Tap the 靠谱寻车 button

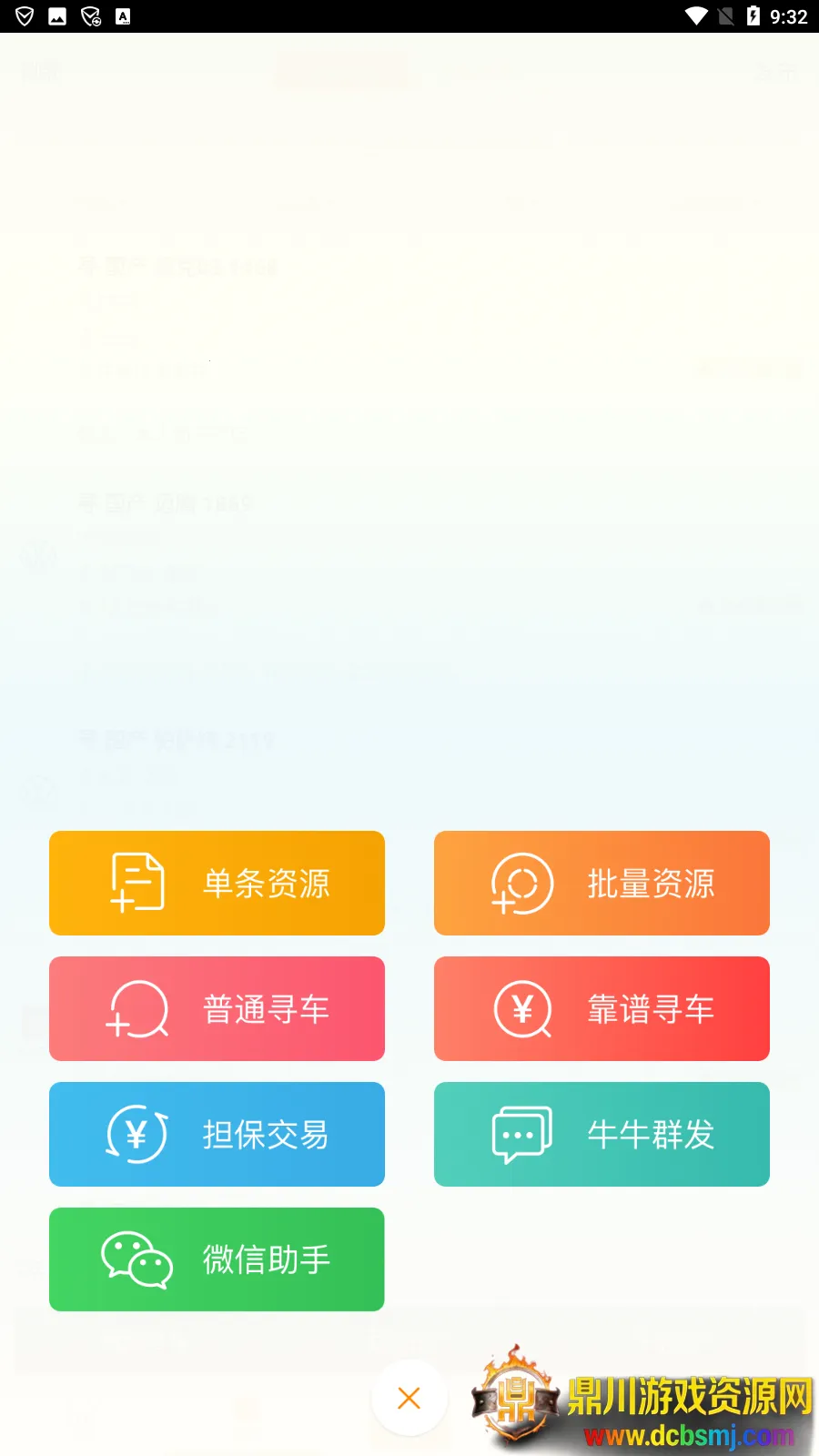point(602,1008)
